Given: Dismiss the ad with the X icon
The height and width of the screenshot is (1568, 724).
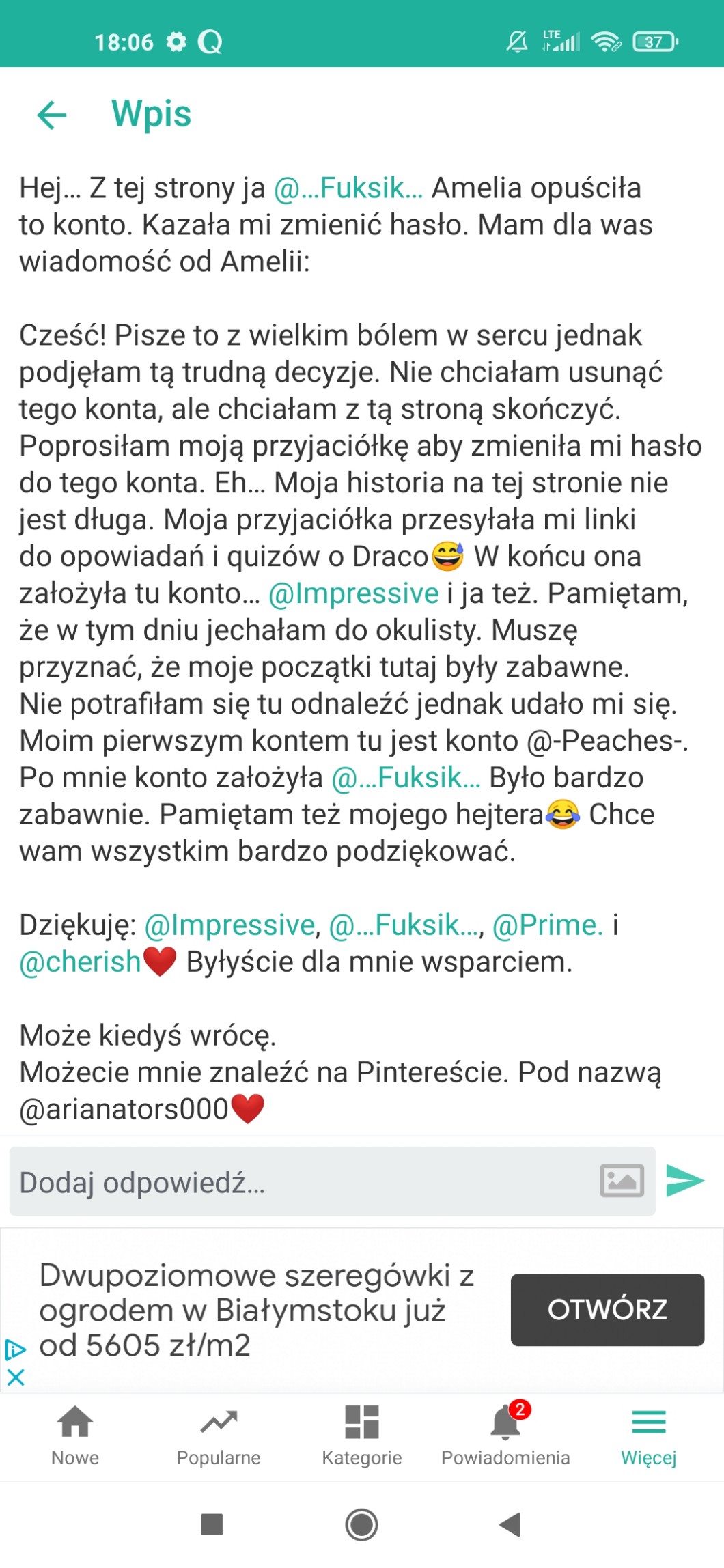Looking at the screenshot, I should point(16,1377).
